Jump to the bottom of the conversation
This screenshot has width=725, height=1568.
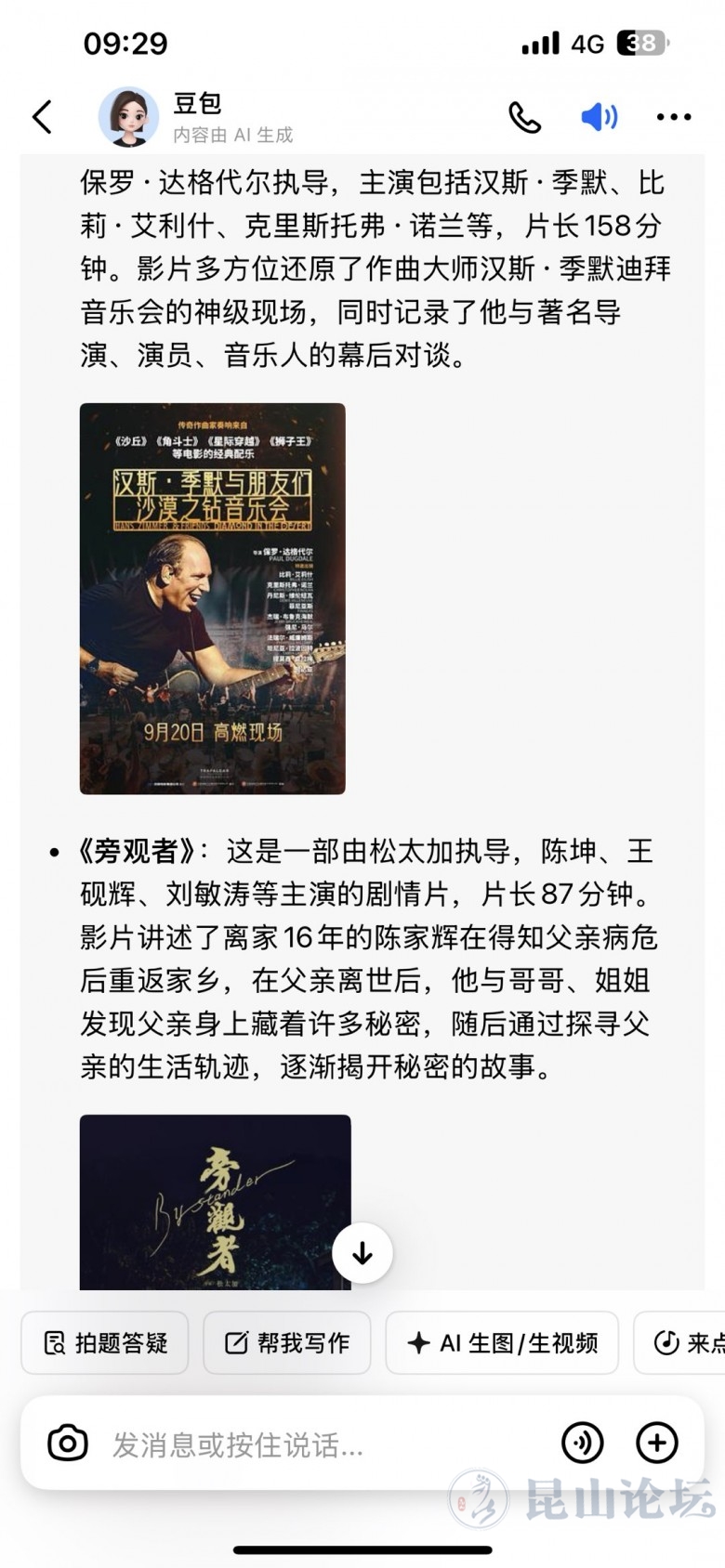[x=362, y=1253]
